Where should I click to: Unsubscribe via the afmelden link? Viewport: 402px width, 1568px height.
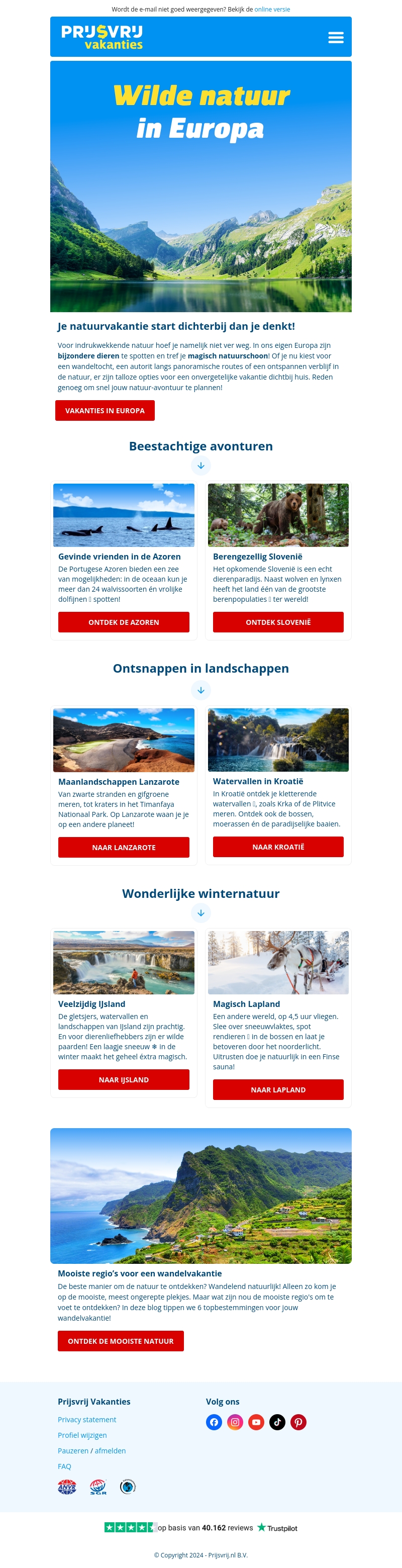coord(110,1450)
